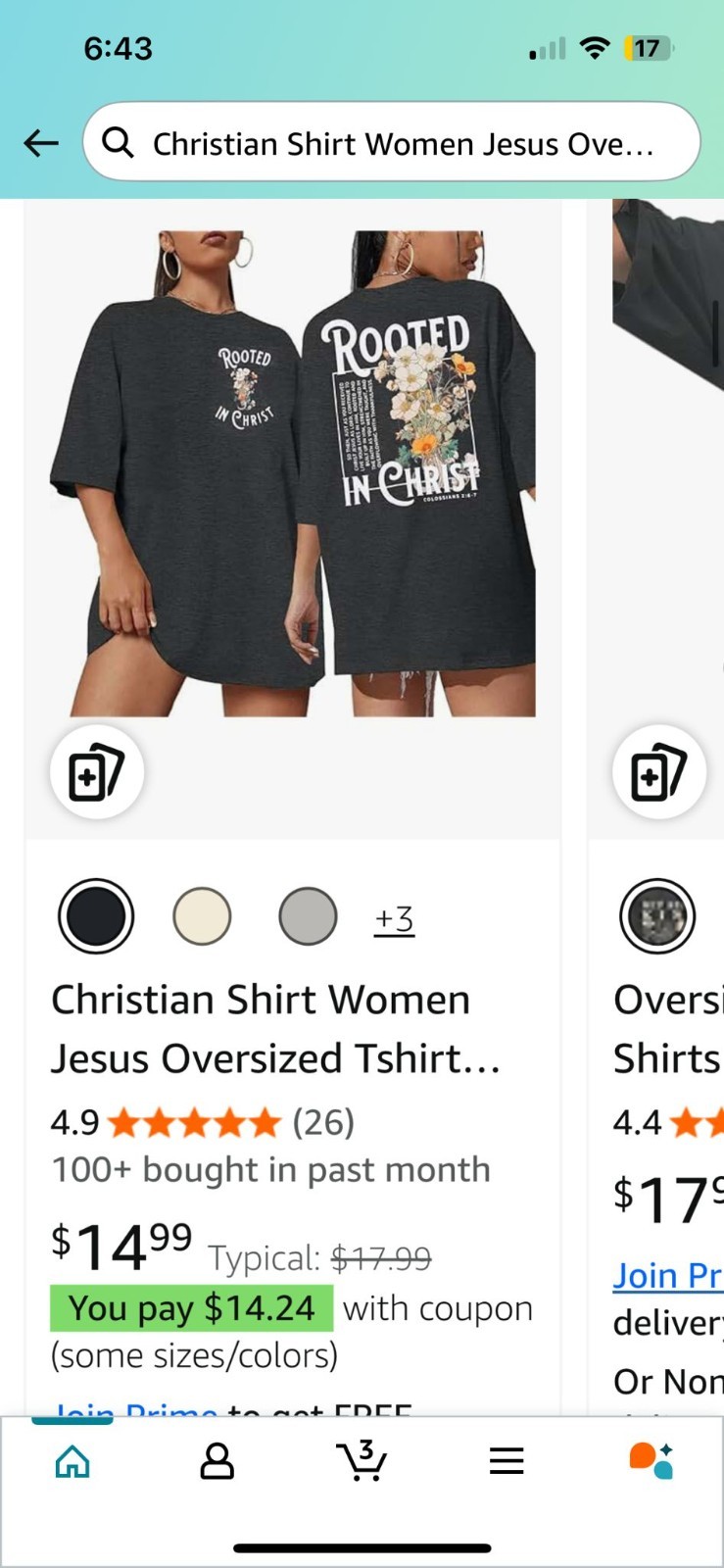The width and height of the screenshot is (724, 1568).
Task: Show the +3 more colors
Action: pos(394,919)
